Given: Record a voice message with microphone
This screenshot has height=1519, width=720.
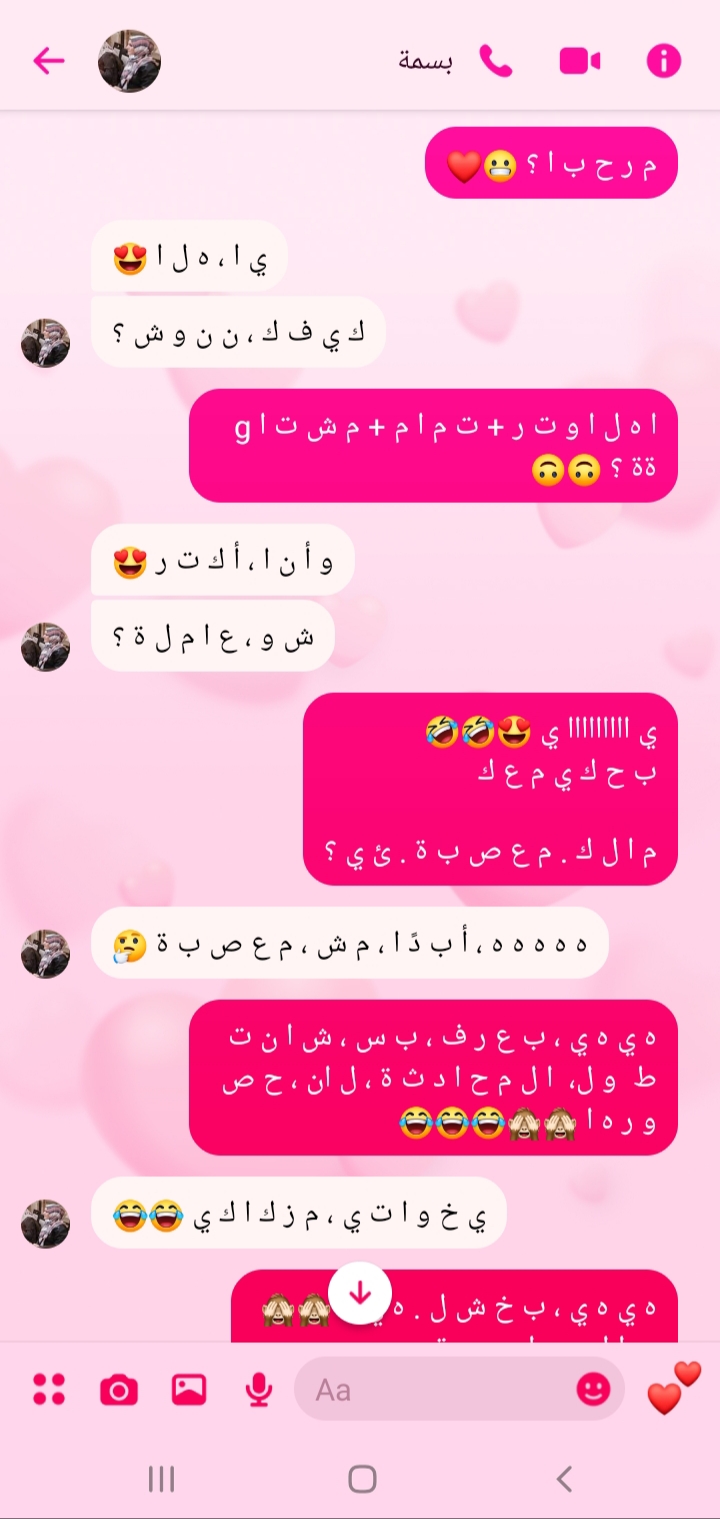Looking at the screenshot, I should point(259,1389).
